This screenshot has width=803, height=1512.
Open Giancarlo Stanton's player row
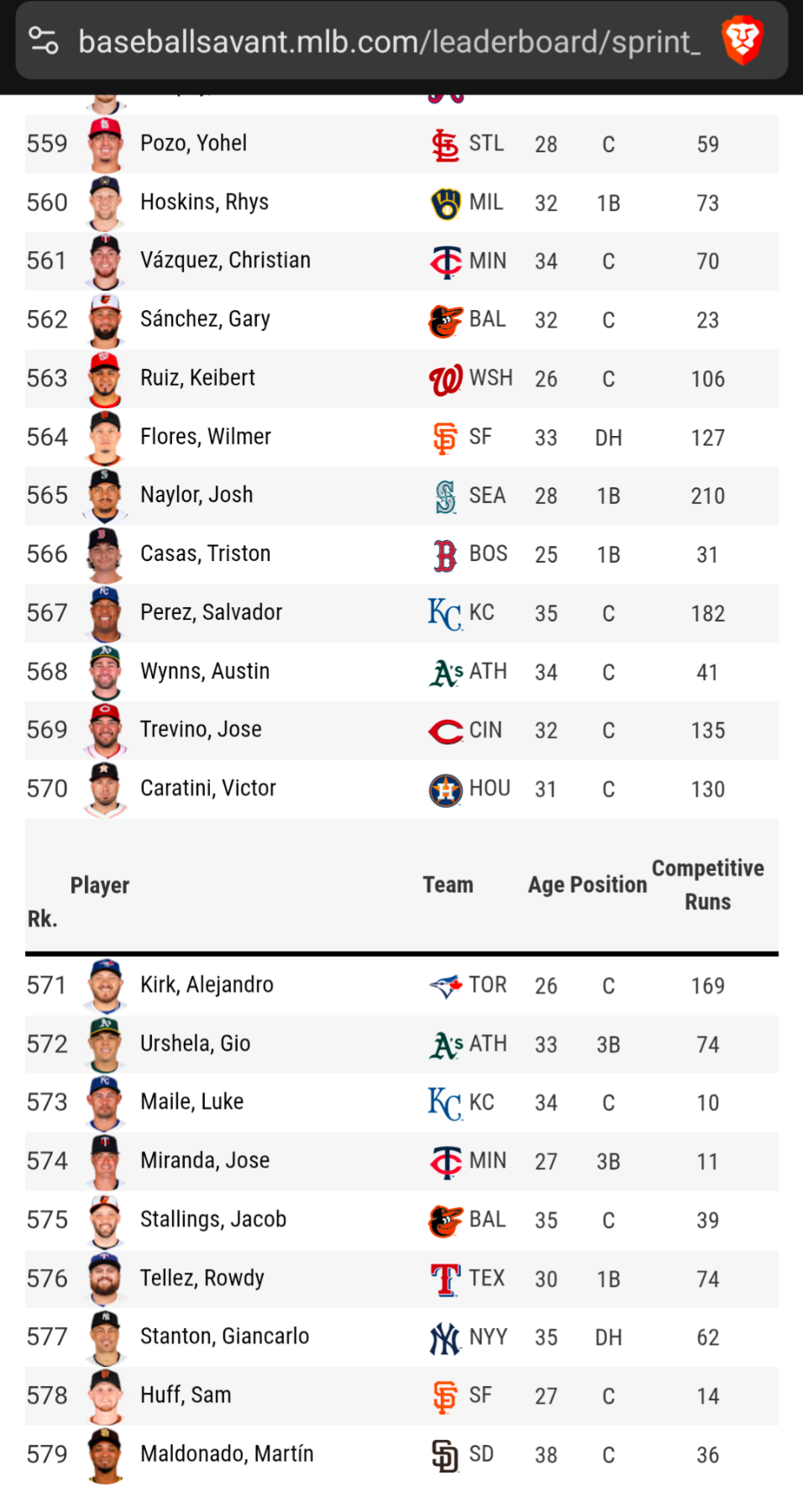click(x=224, y=1336)
